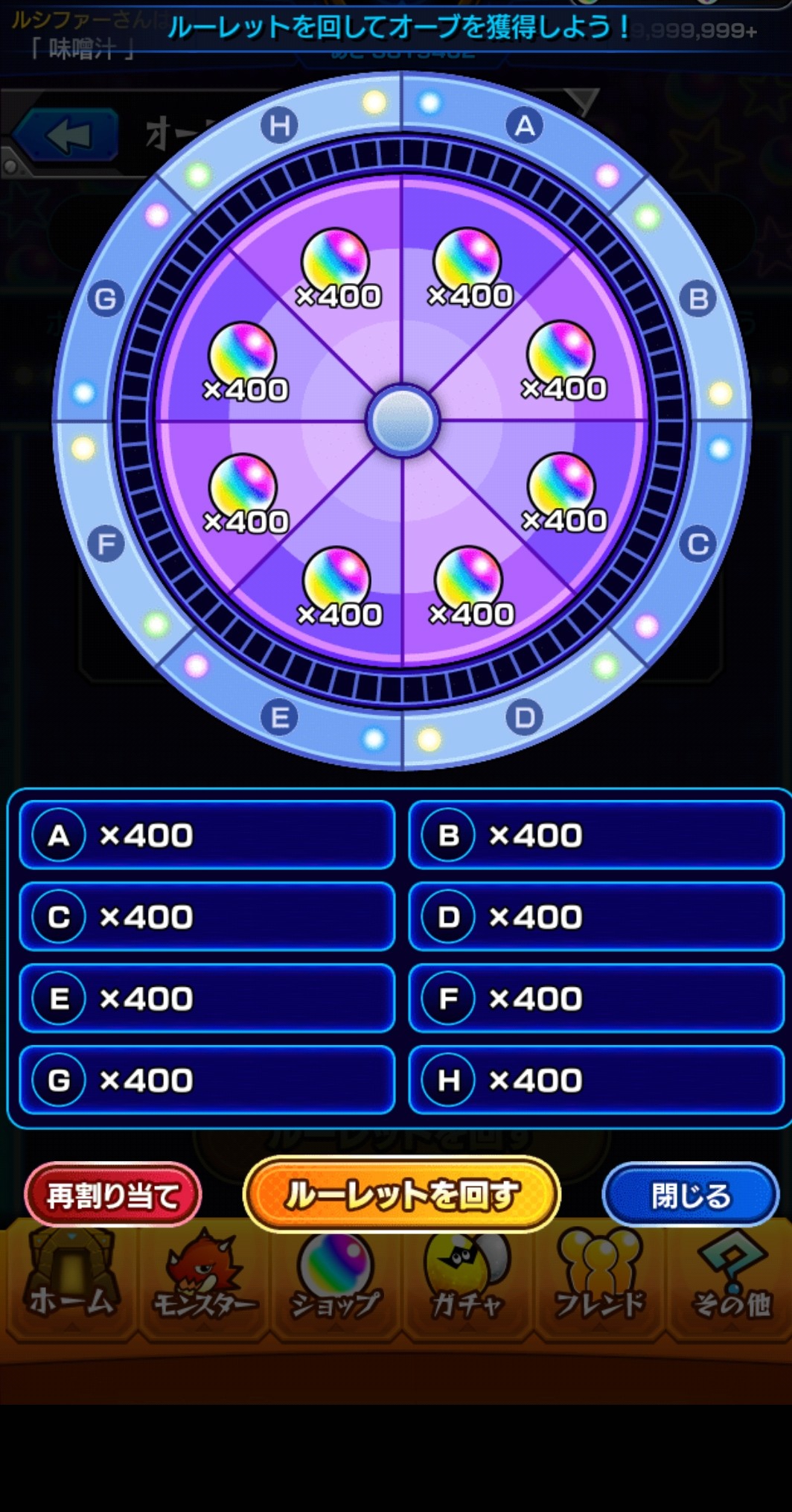
Task: Close the roulette dialog with 閉じる
Action: 690,1195
